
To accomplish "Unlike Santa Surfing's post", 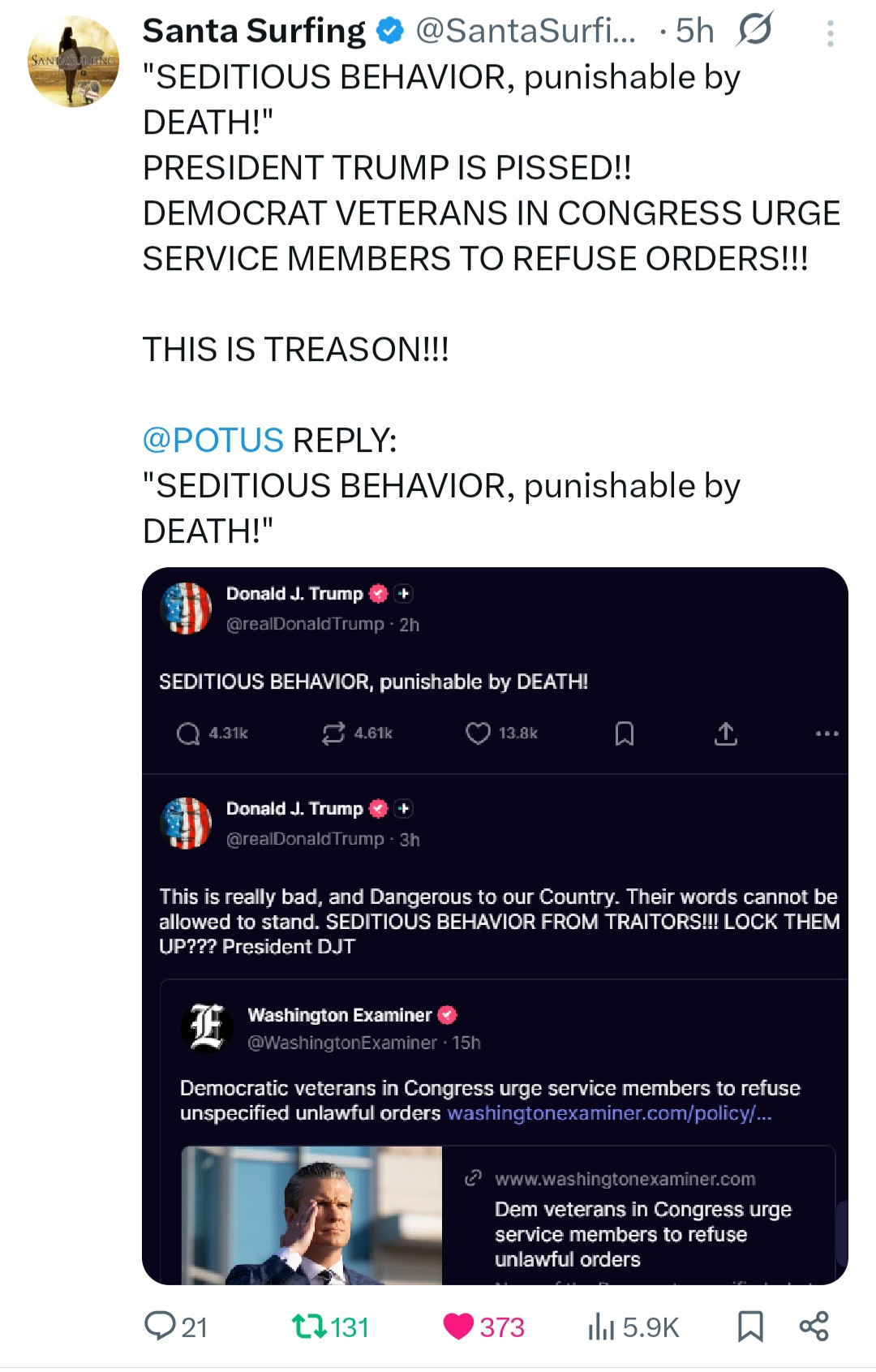I will [x=459, y=1326].
